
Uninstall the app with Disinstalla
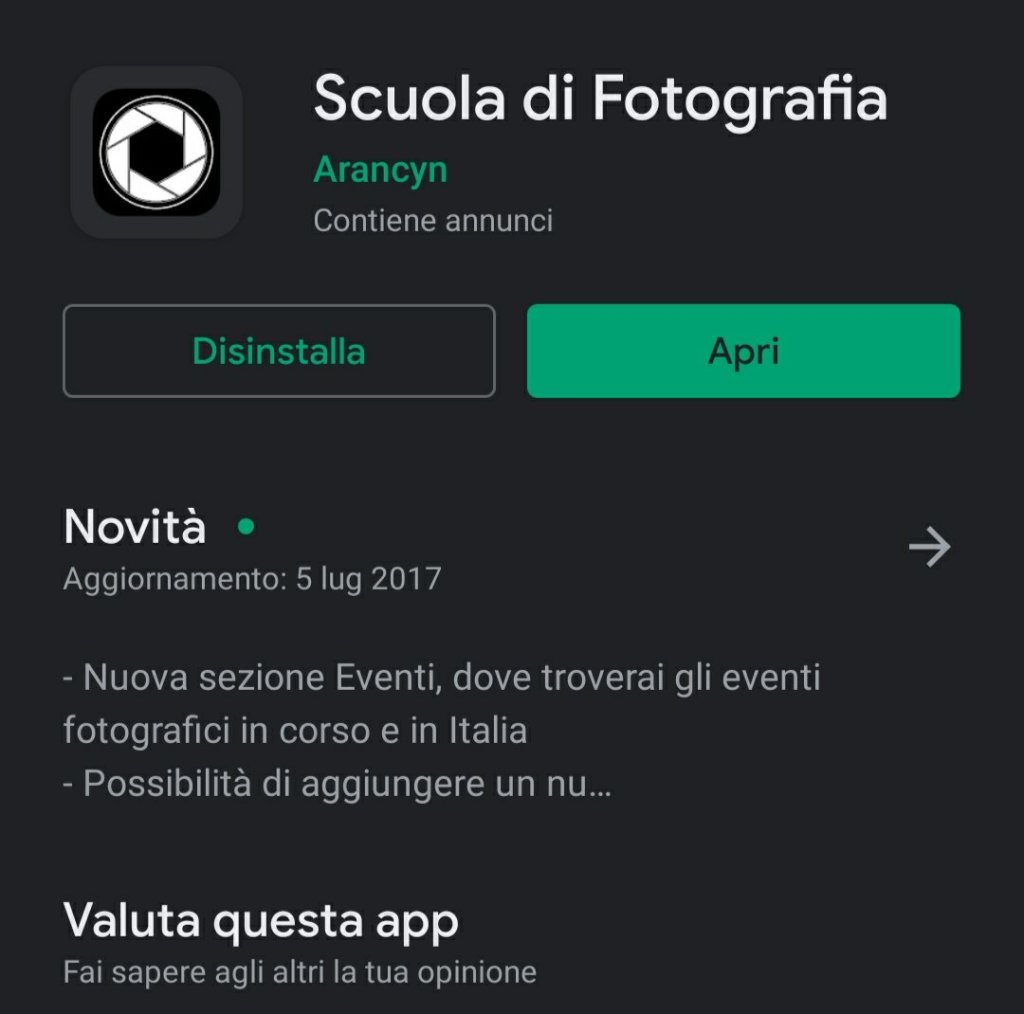(x=278, y=351)
